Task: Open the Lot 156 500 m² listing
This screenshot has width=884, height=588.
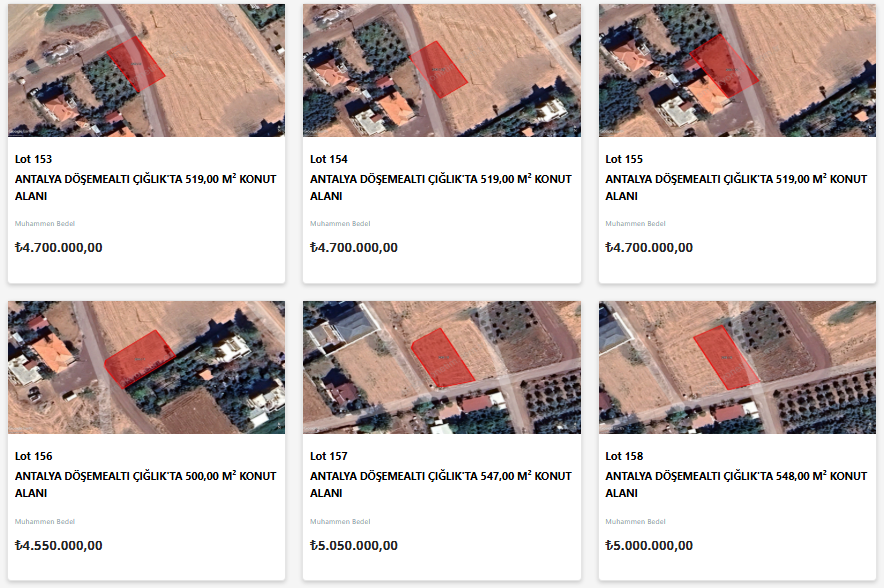Action: (x=146, y=484)
